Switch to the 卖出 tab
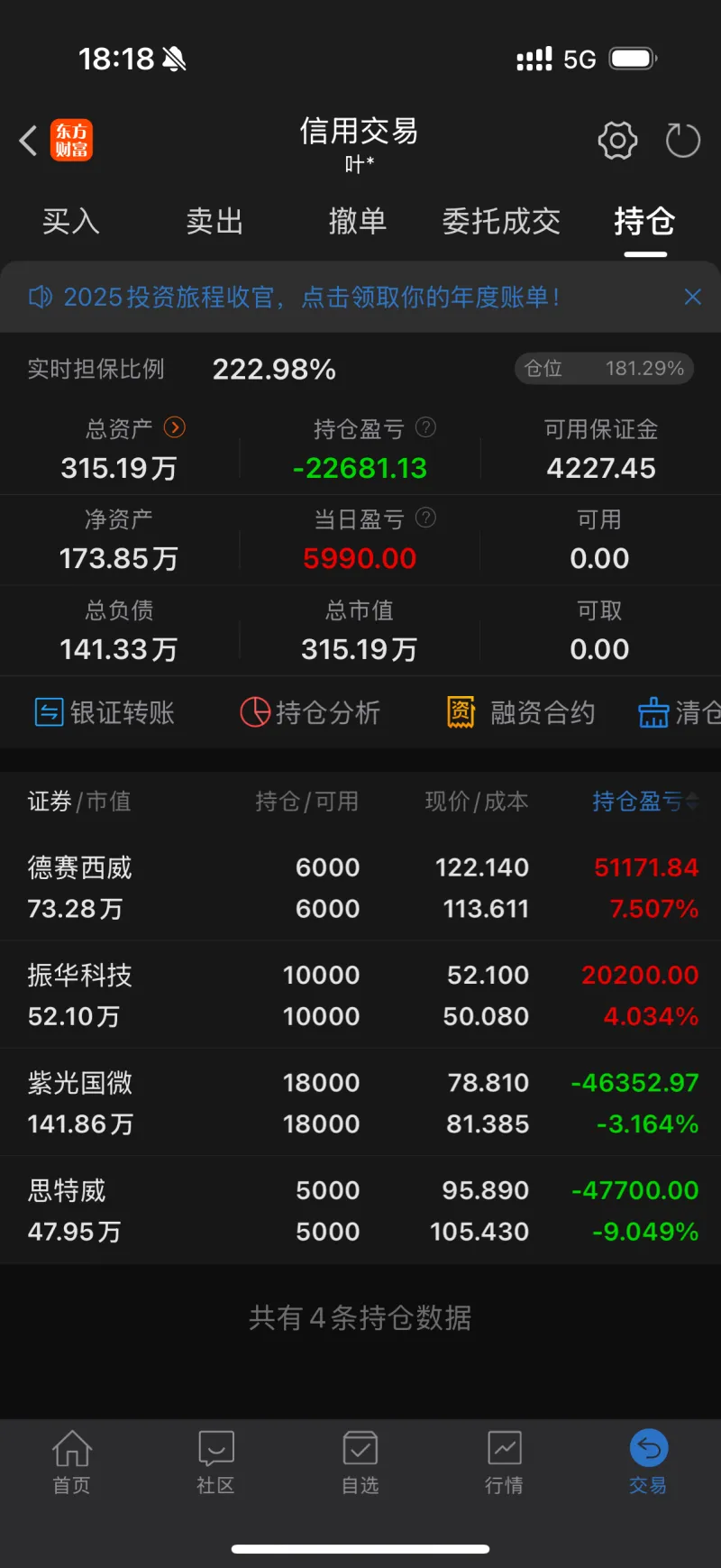Image resolution: width=721 pixels, height=1568 pixels. coord(214,221)
